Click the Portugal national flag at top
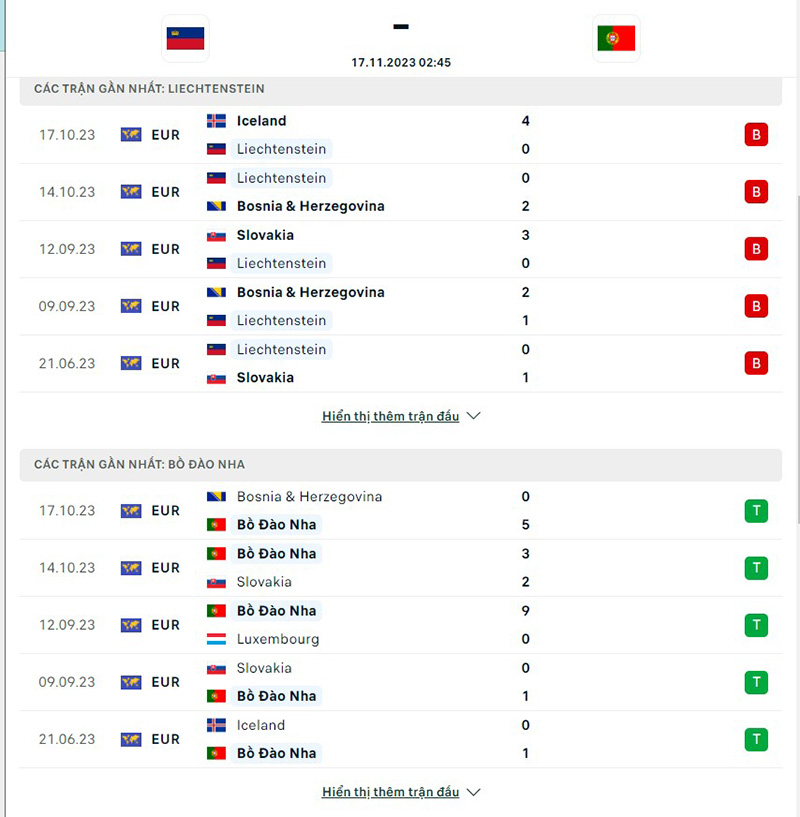The height and width of the screenshot is (817, 800). [x=616, y=38]
